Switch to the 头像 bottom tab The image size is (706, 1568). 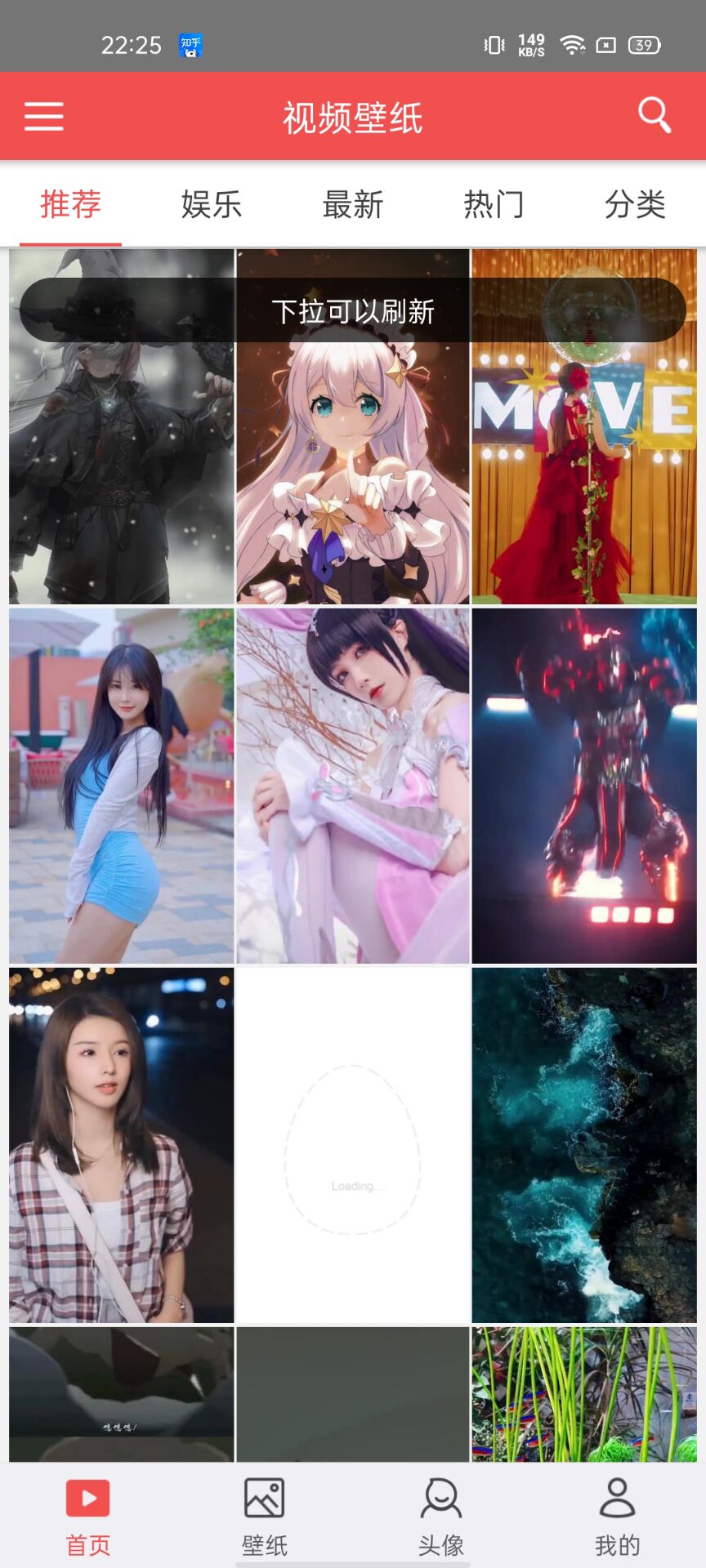(x=441, y=1517)
